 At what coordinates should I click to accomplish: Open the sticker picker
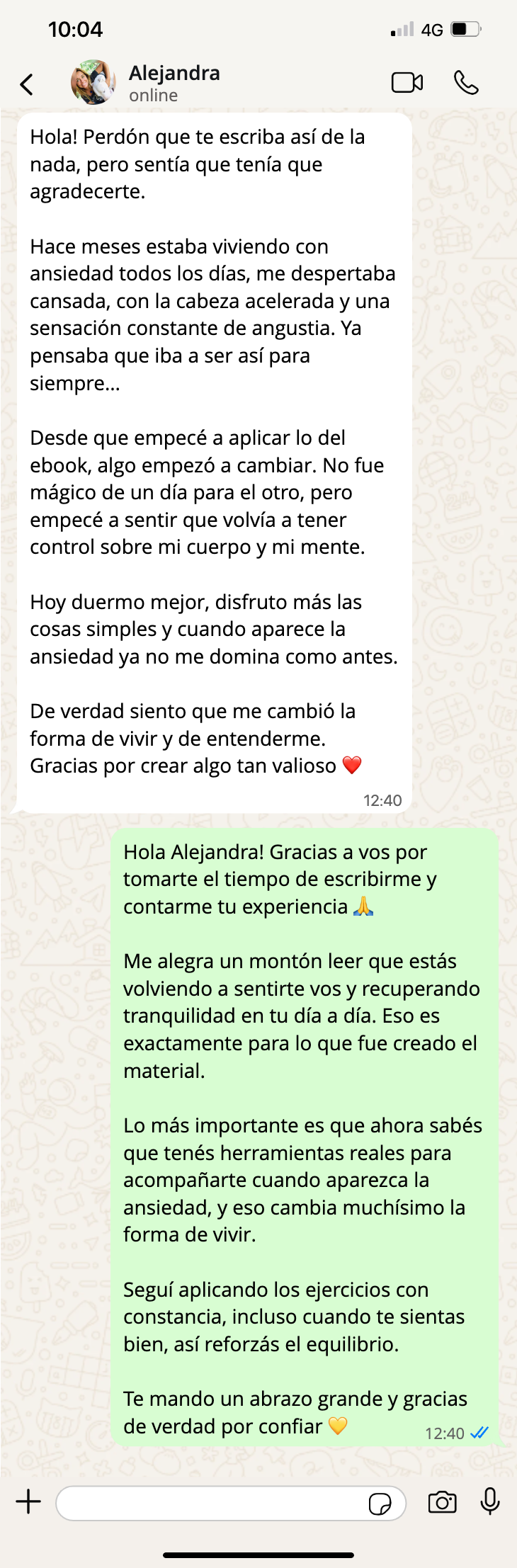pyautogui.click(x=380, y=1504)
